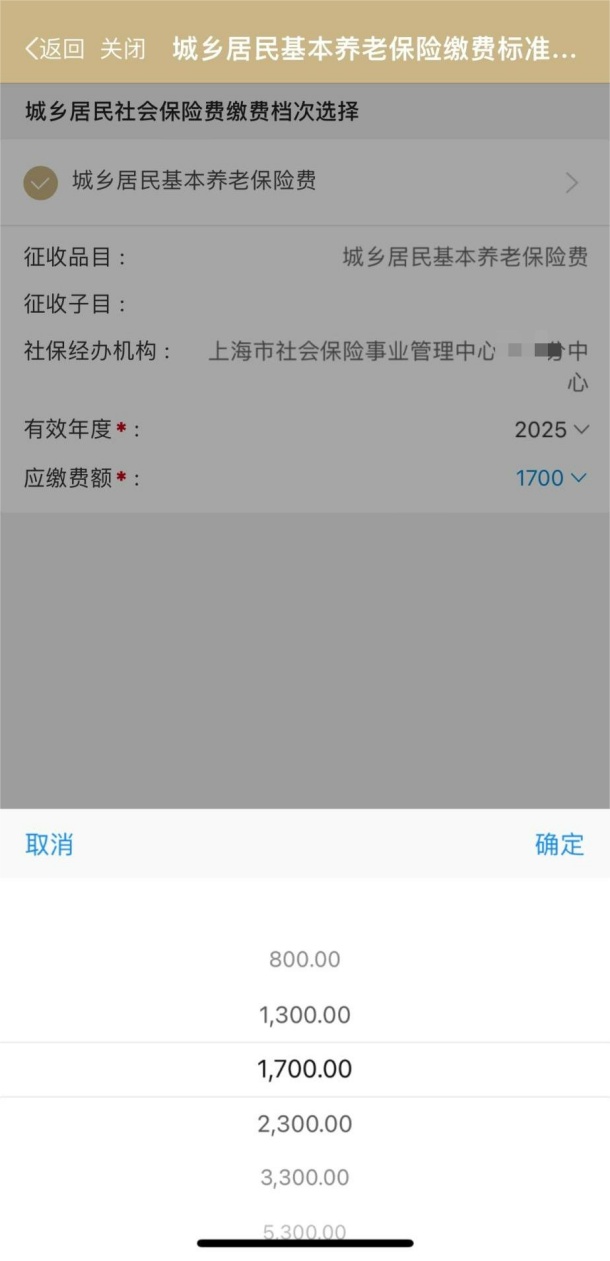Open the 有效年度 2025 dropdown
The image size is (610, 1261).
tap(551, 430)
